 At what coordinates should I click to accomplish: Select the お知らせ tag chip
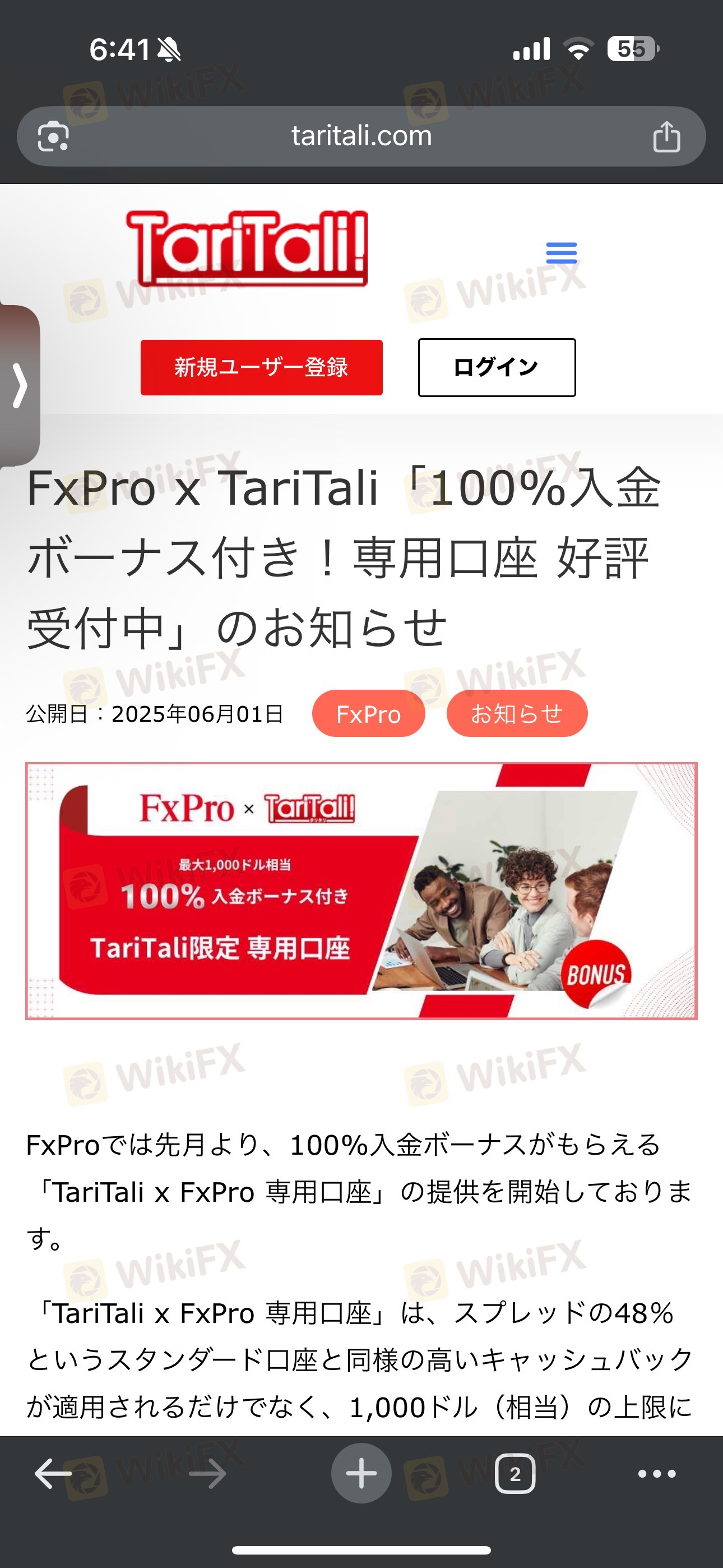point(517,713)
